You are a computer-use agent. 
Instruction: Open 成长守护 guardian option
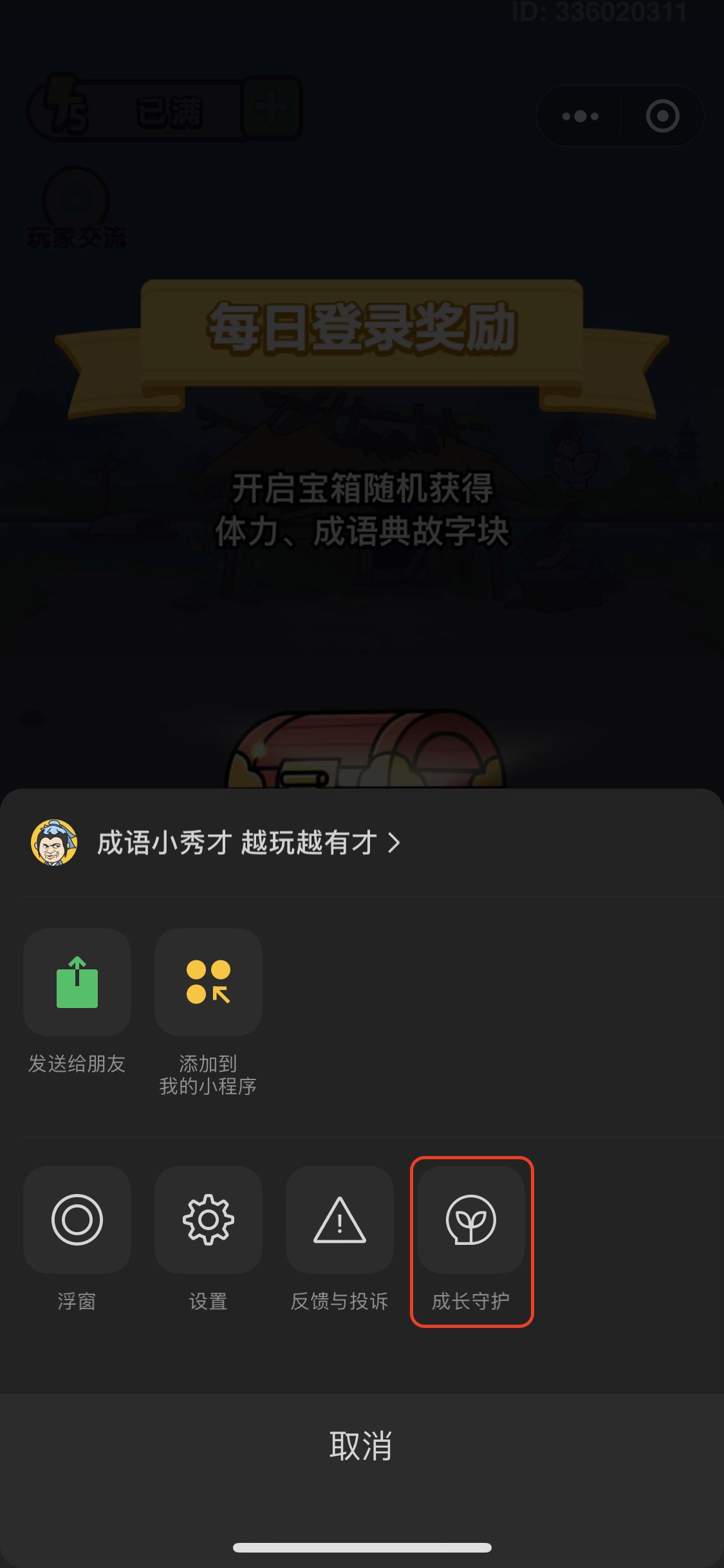point(471,1219)
